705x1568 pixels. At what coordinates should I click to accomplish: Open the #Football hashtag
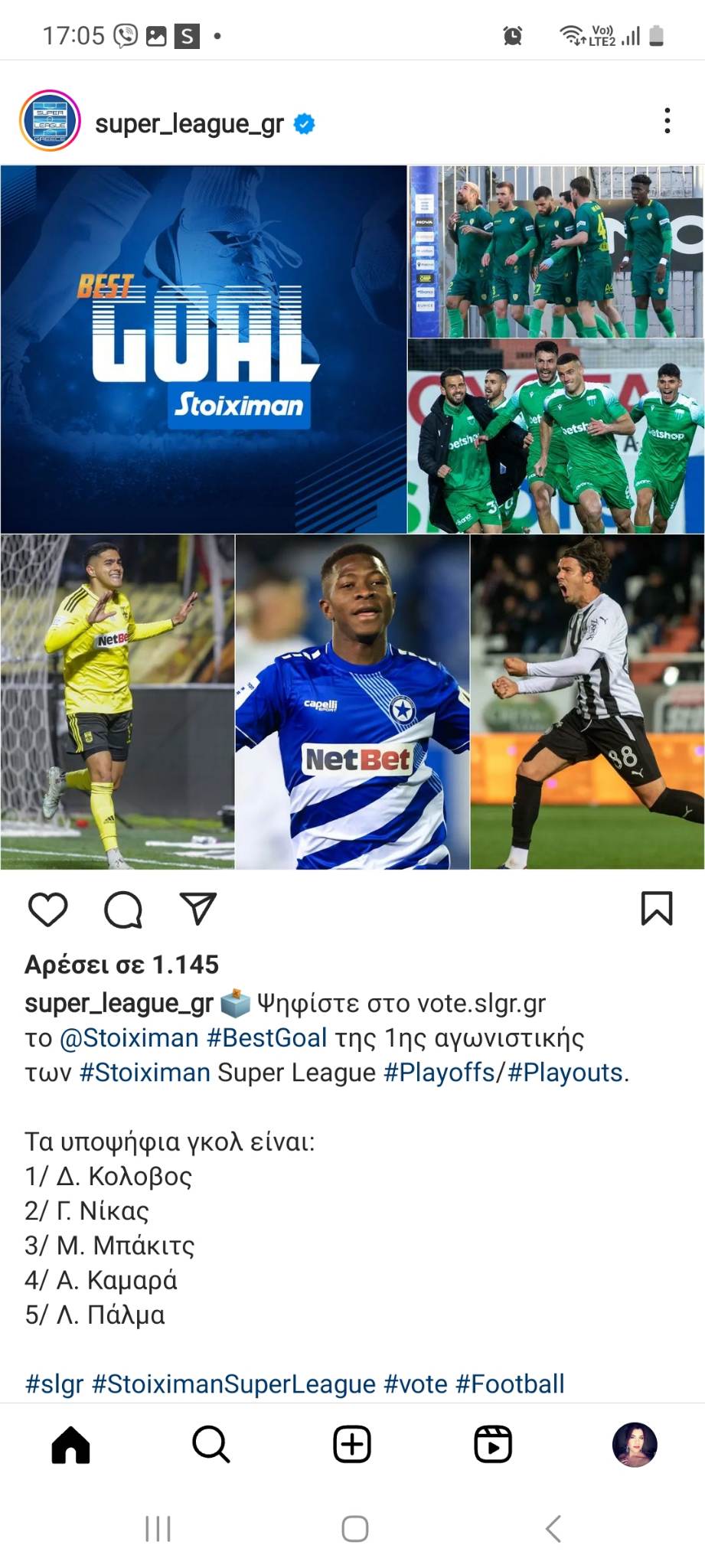tap(510, 1384)
